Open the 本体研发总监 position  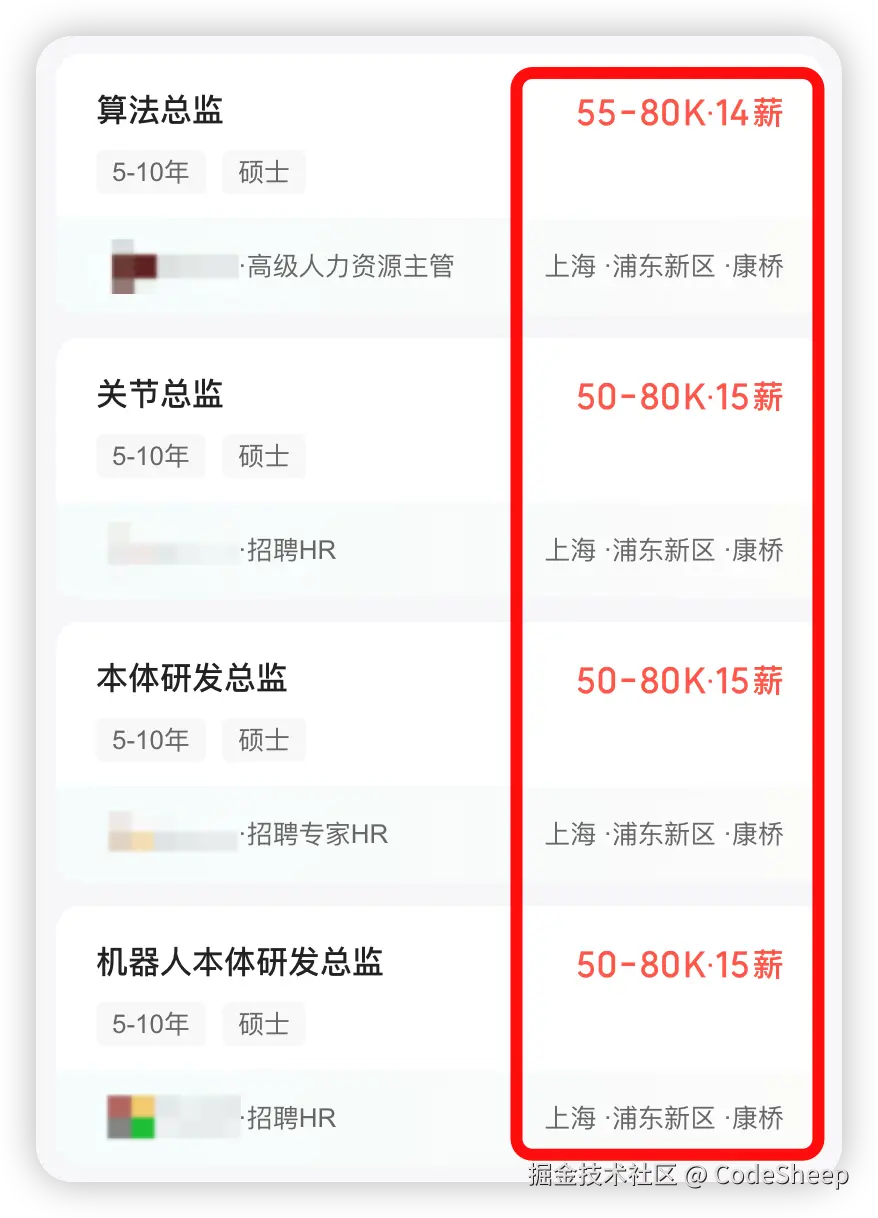[x=192, y=678]
